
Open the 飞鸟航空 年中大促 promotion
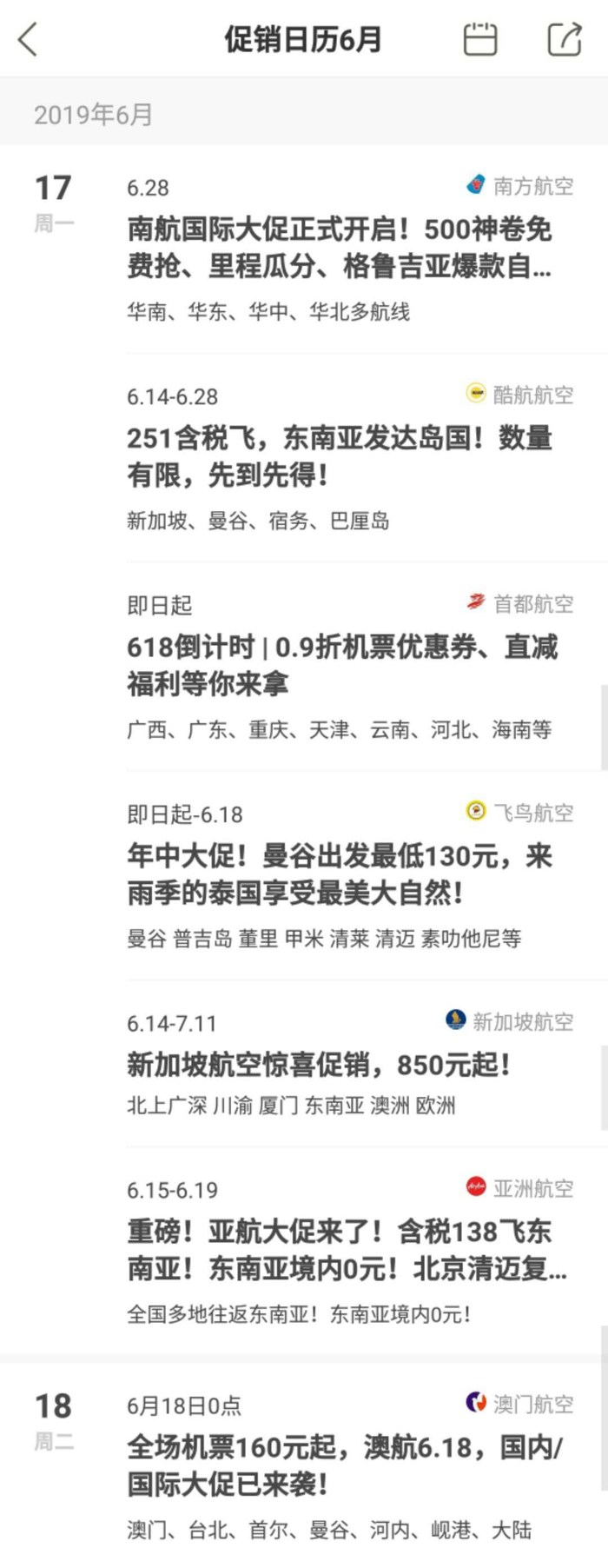point(339,874)
